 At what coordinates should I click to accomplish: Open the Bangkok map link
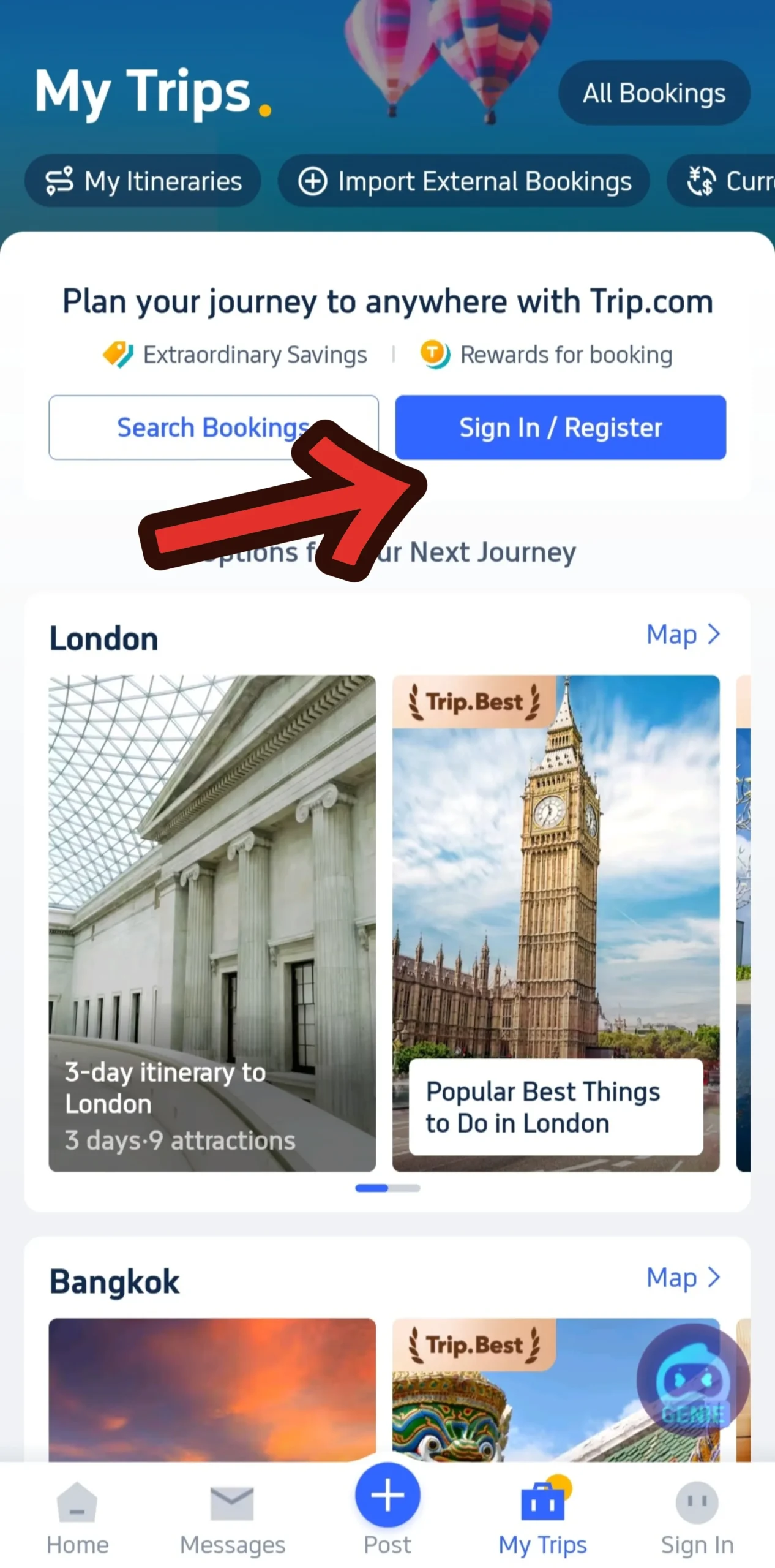[x=683, y=1278]
